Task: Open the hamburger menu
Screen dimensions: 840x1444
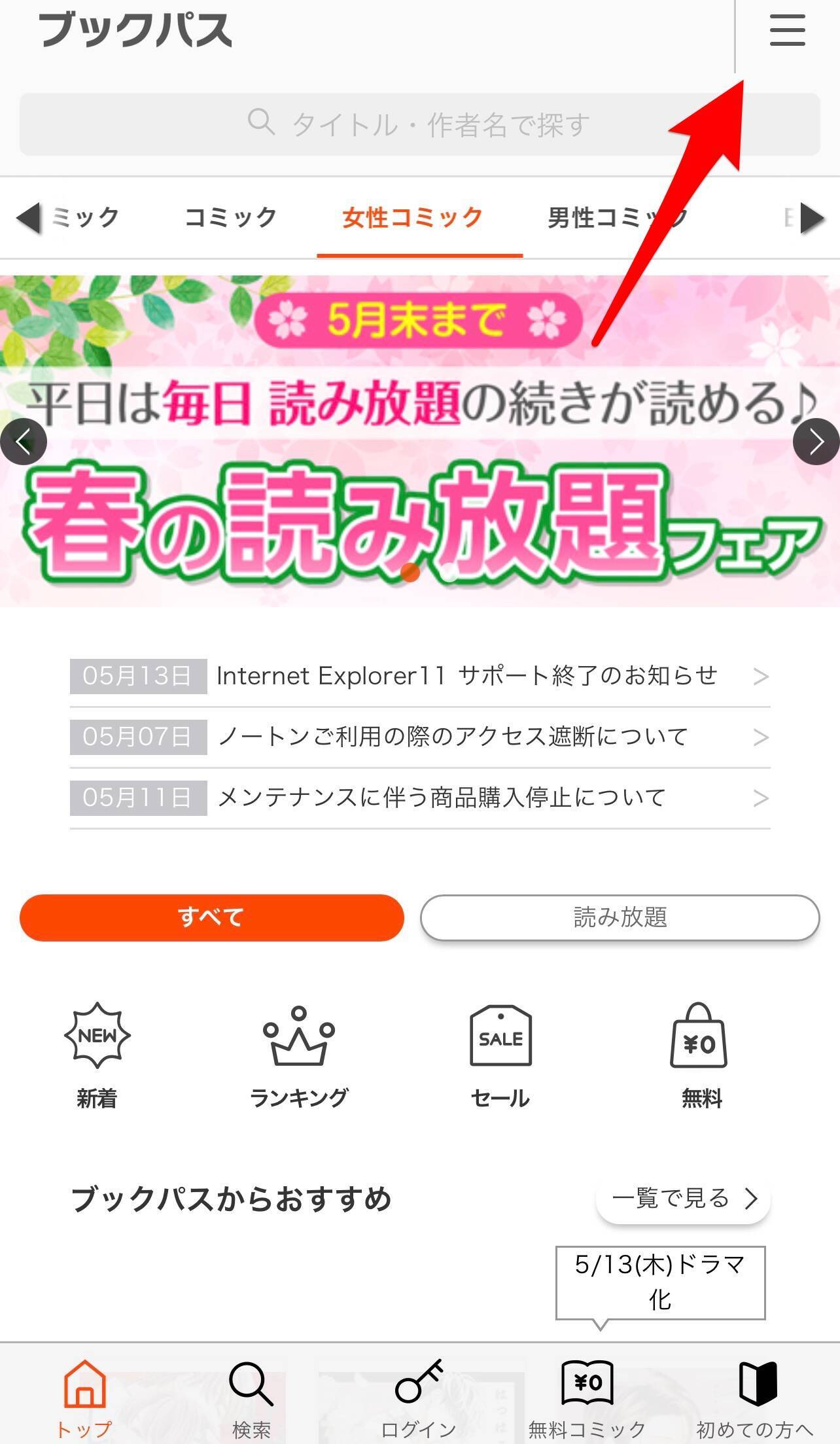Action: [787, 31]
